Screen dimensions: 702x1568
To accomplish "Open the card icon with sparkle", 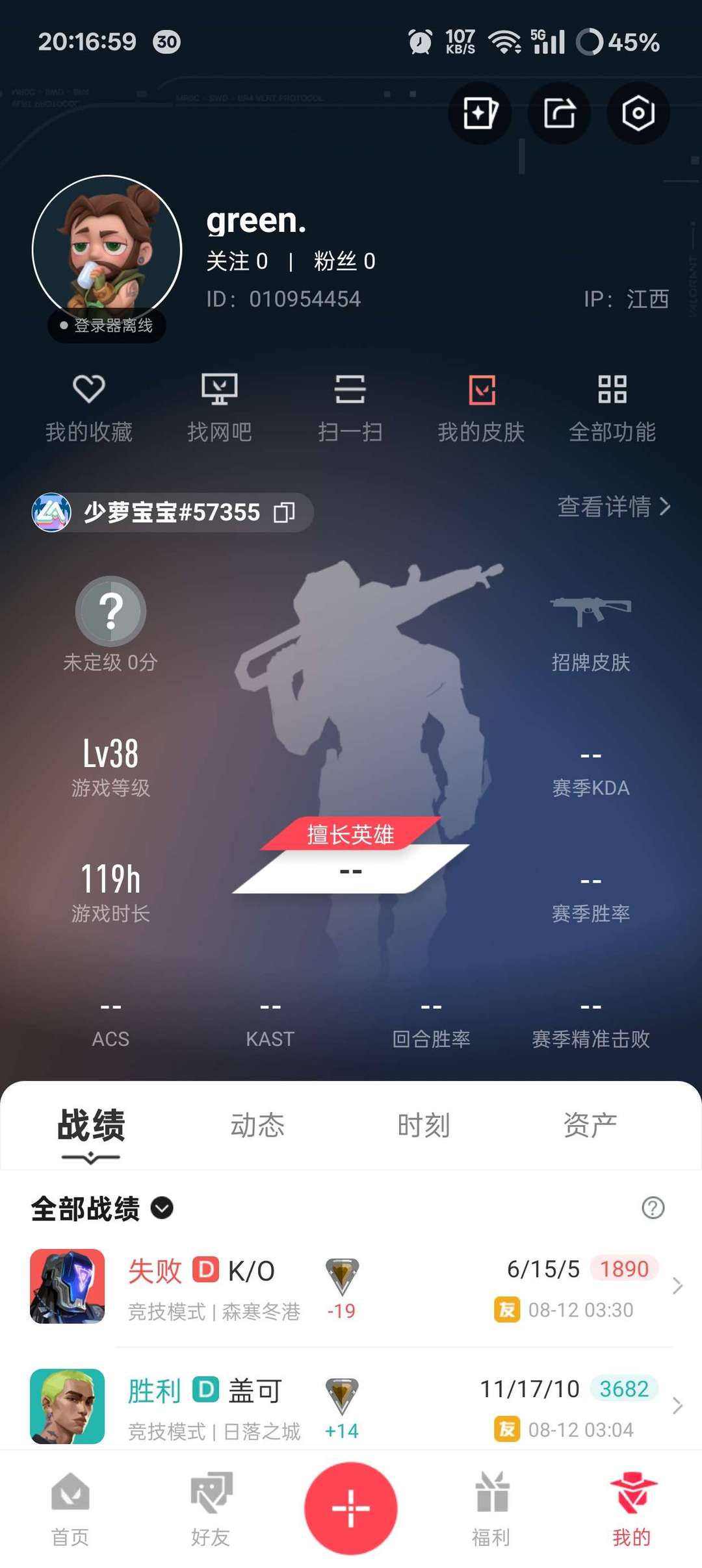I will pyautogui.click(x=480, y=114).
